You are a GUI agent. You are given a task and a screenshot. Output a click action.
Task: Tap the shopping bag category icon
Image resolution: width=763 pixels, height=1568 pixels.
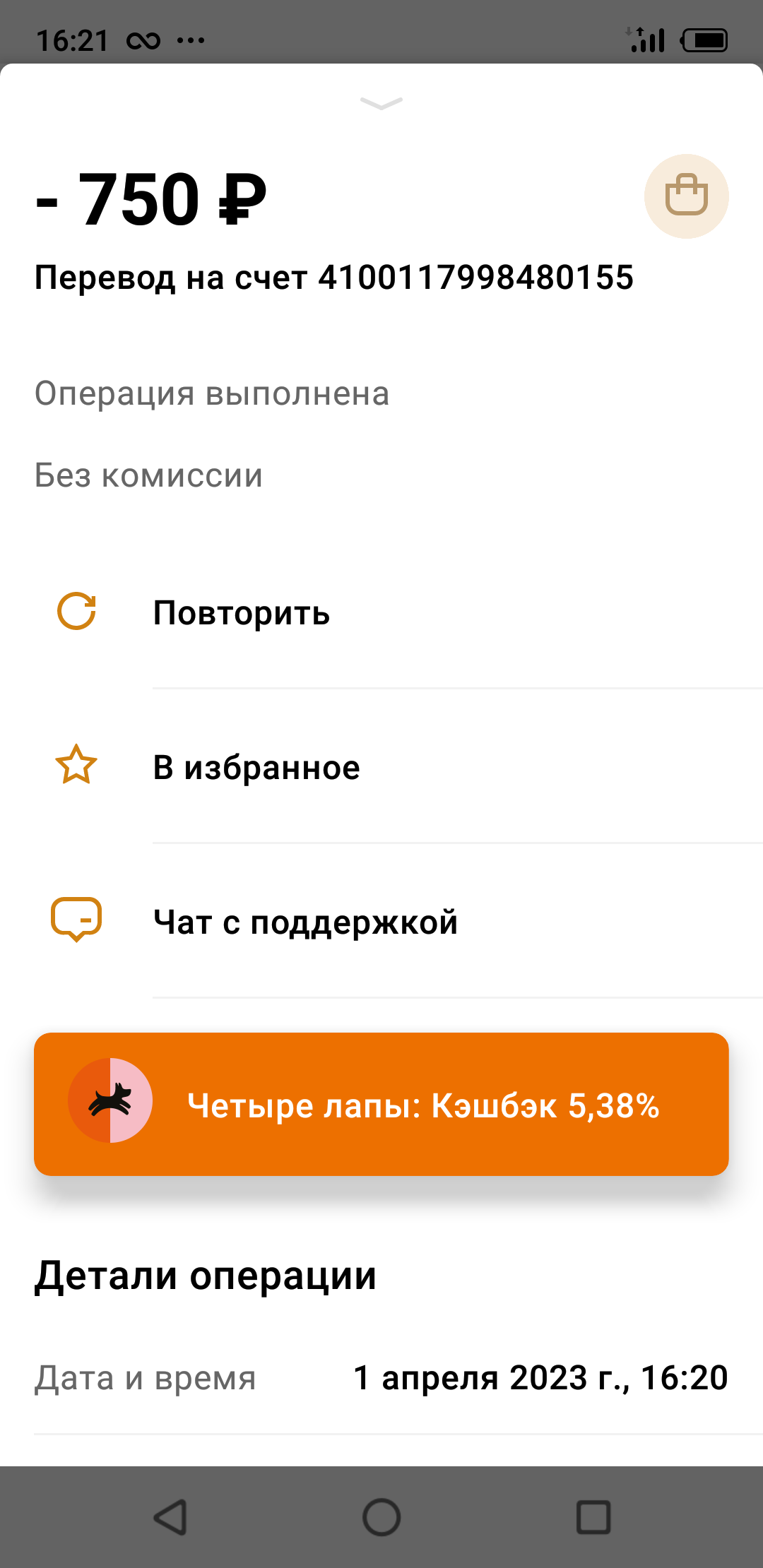686,196
